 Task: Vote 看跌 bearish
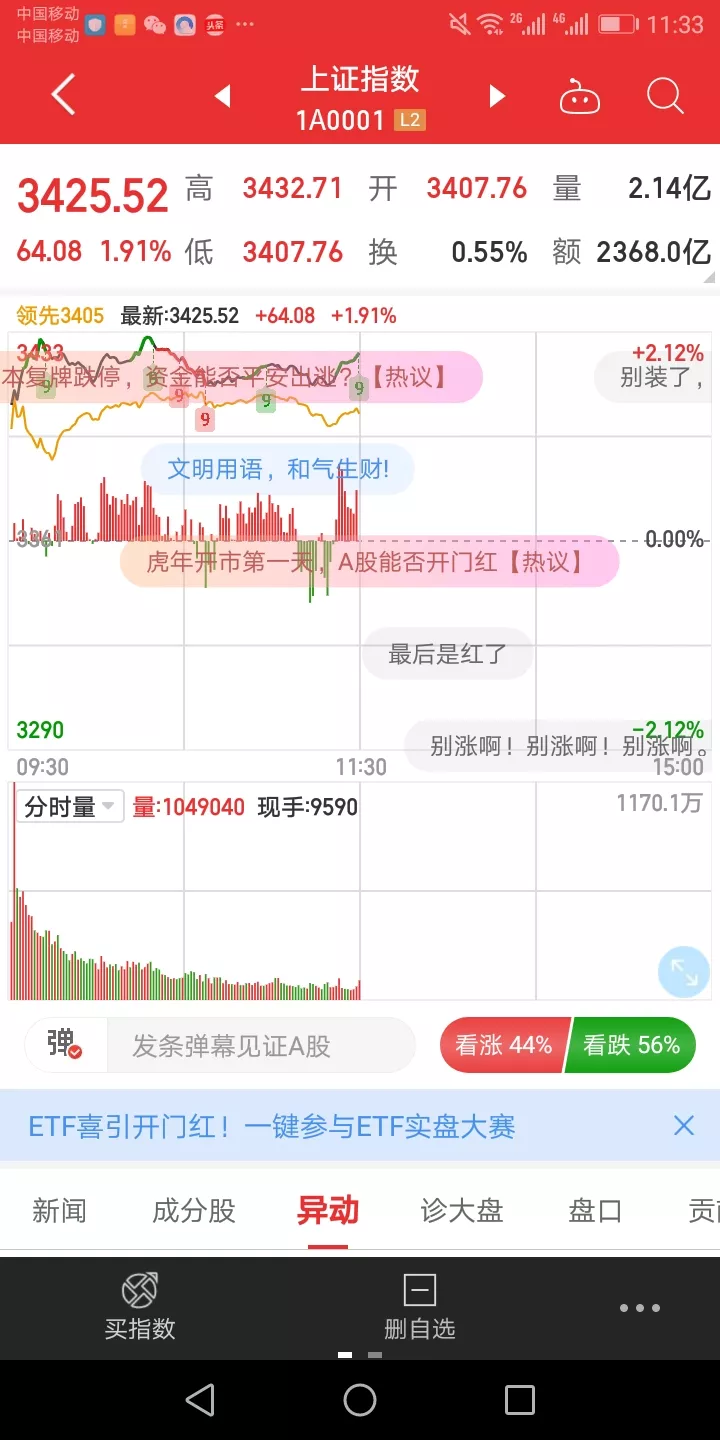[x=632, y=1046]
